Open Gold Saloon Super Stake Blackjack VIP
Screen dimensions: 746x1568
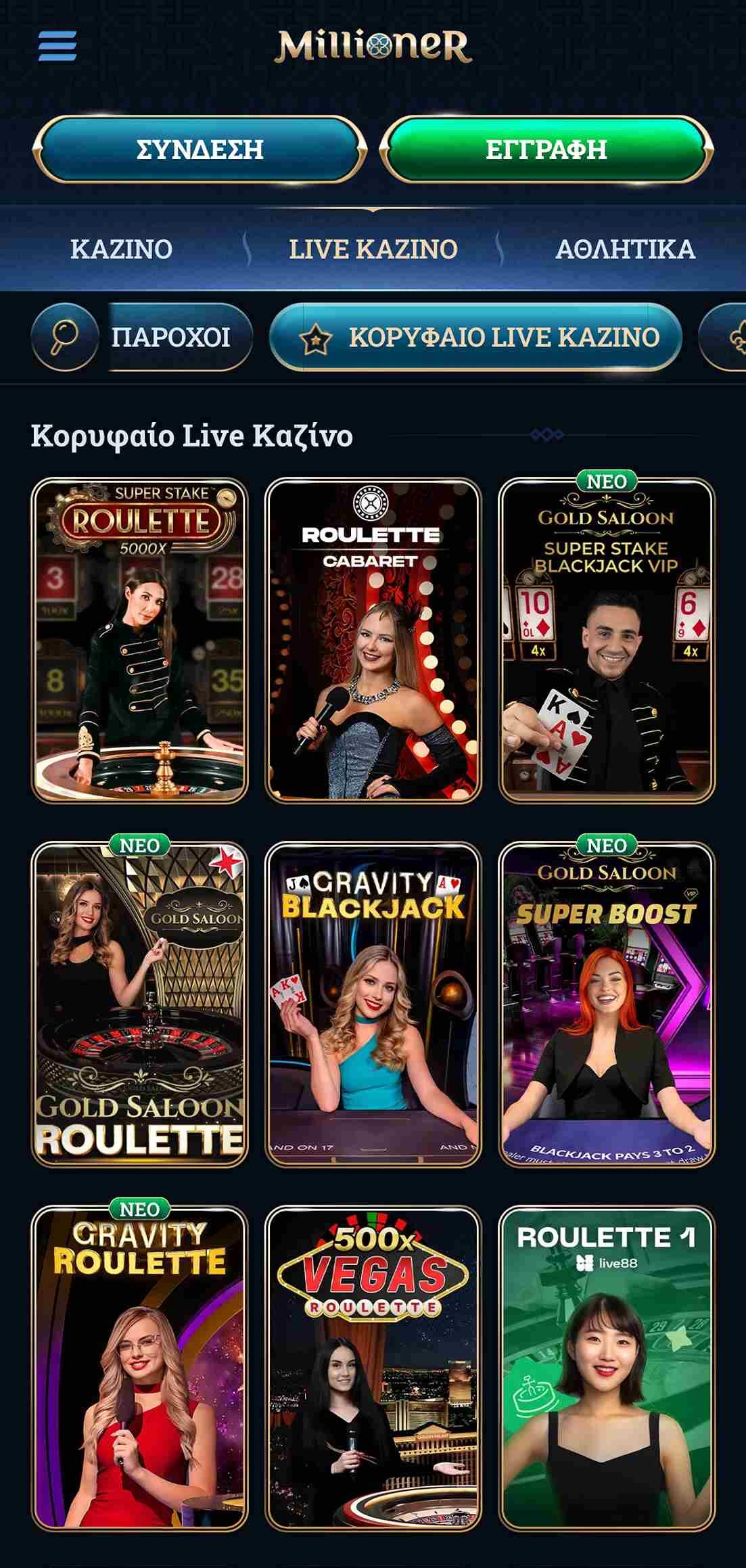pos(607,641)
